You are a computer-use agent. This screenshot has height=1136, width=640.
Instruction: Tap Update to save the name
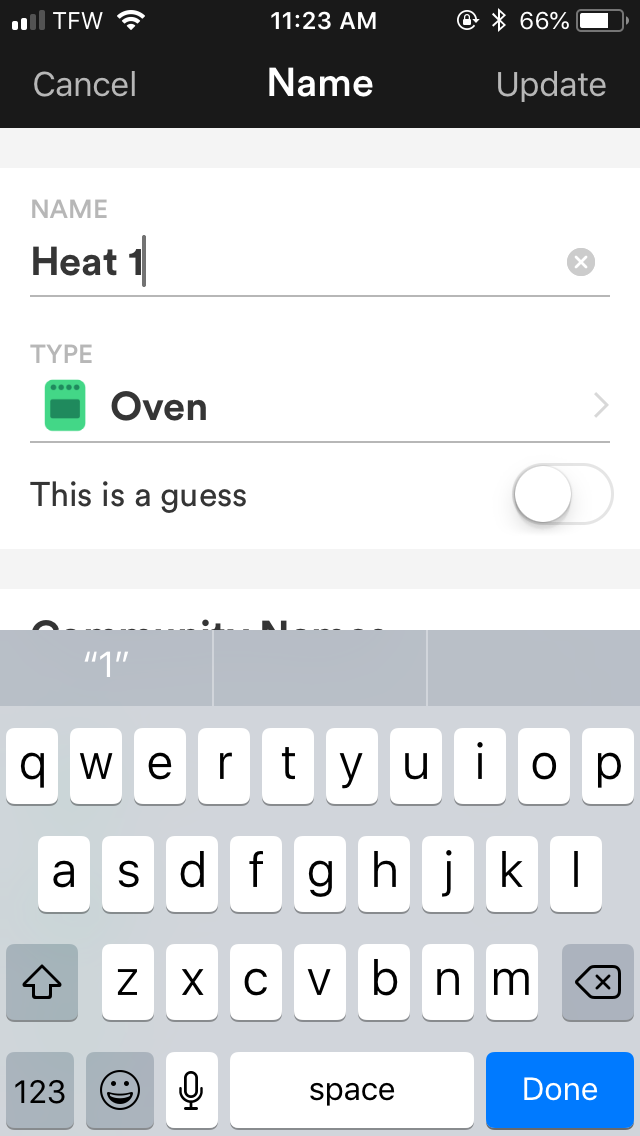pos(551,85)
